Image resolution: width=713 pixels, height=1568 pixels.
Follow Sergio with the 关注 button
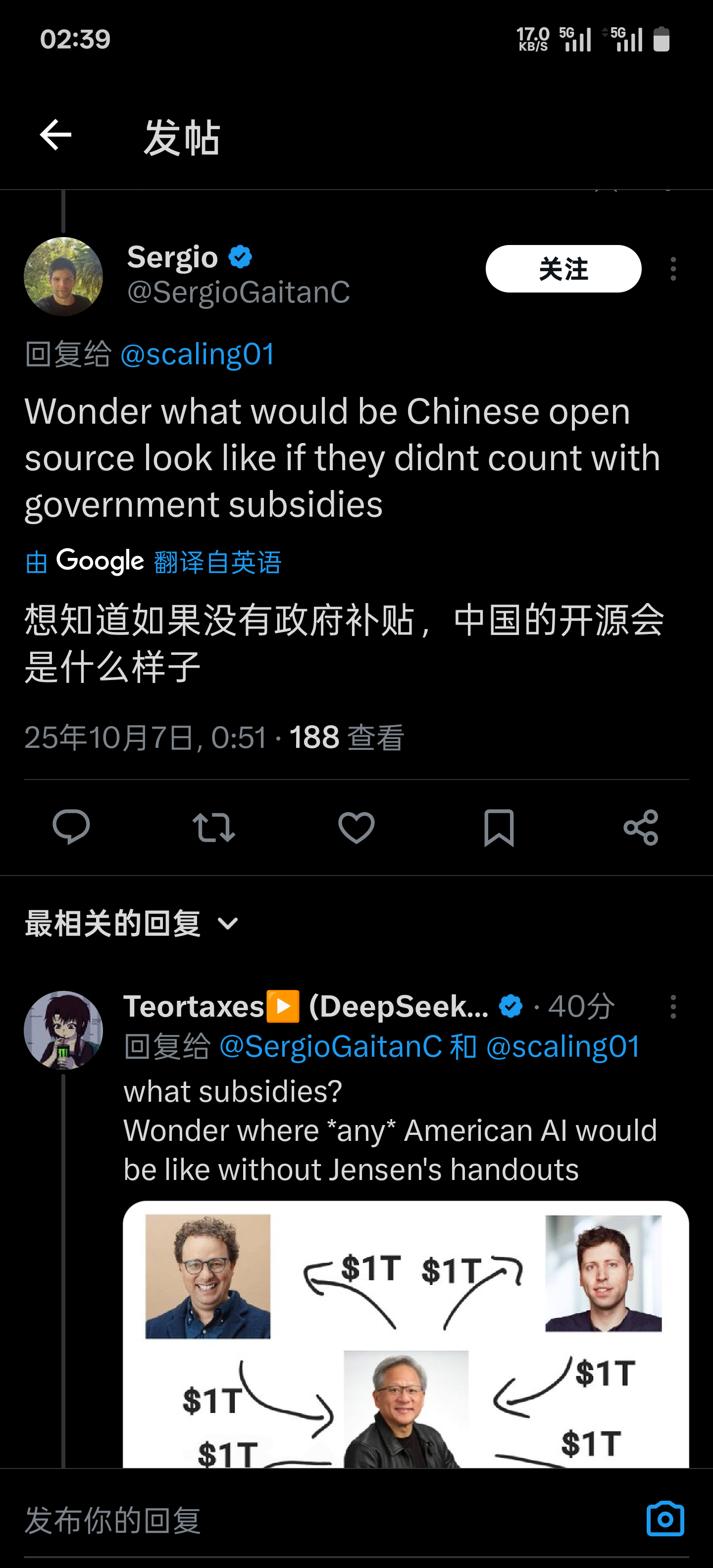click(x=563, y=269)
